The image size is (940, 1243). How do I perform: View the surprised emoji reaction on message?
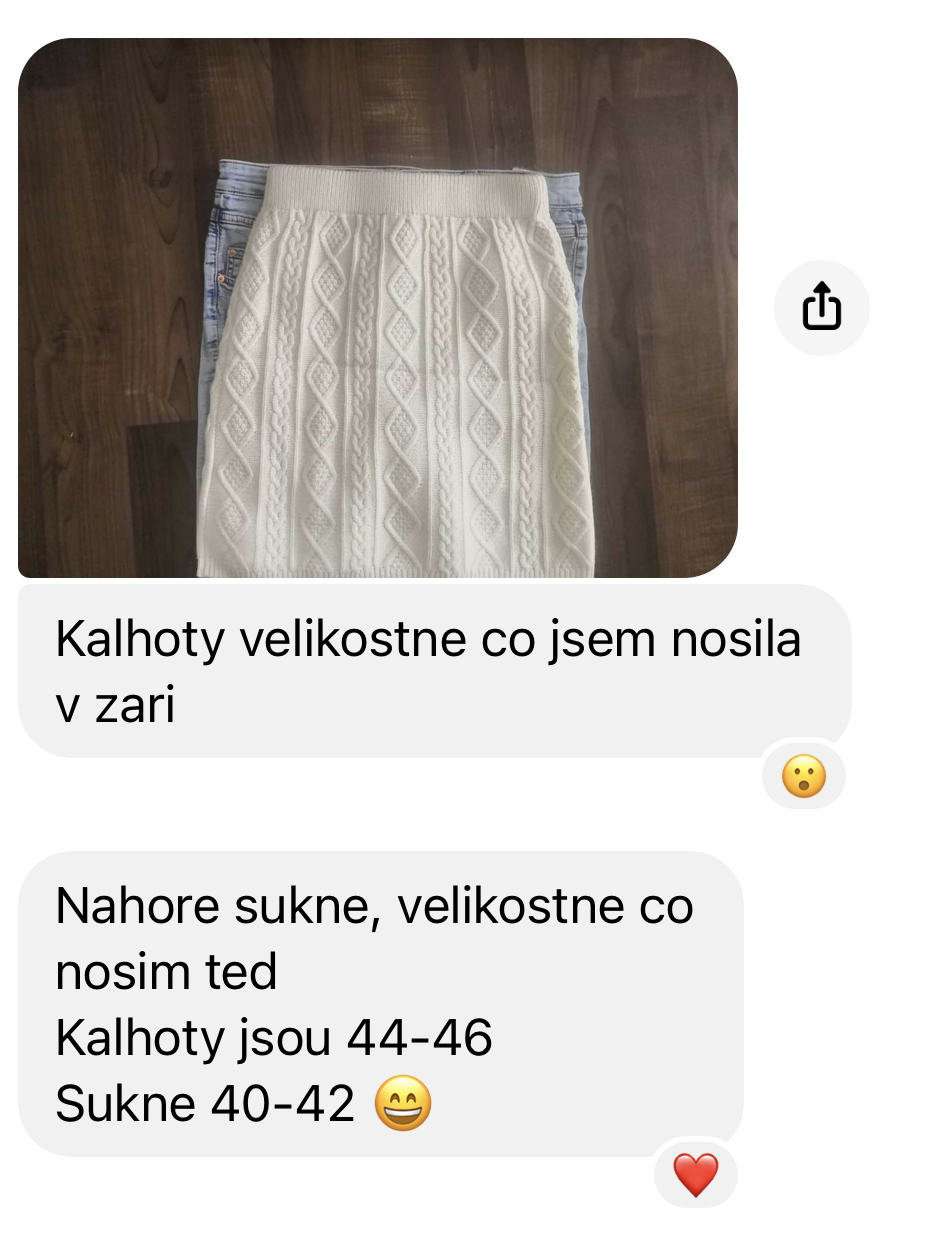pyautogui.click(x=803, y=776)
